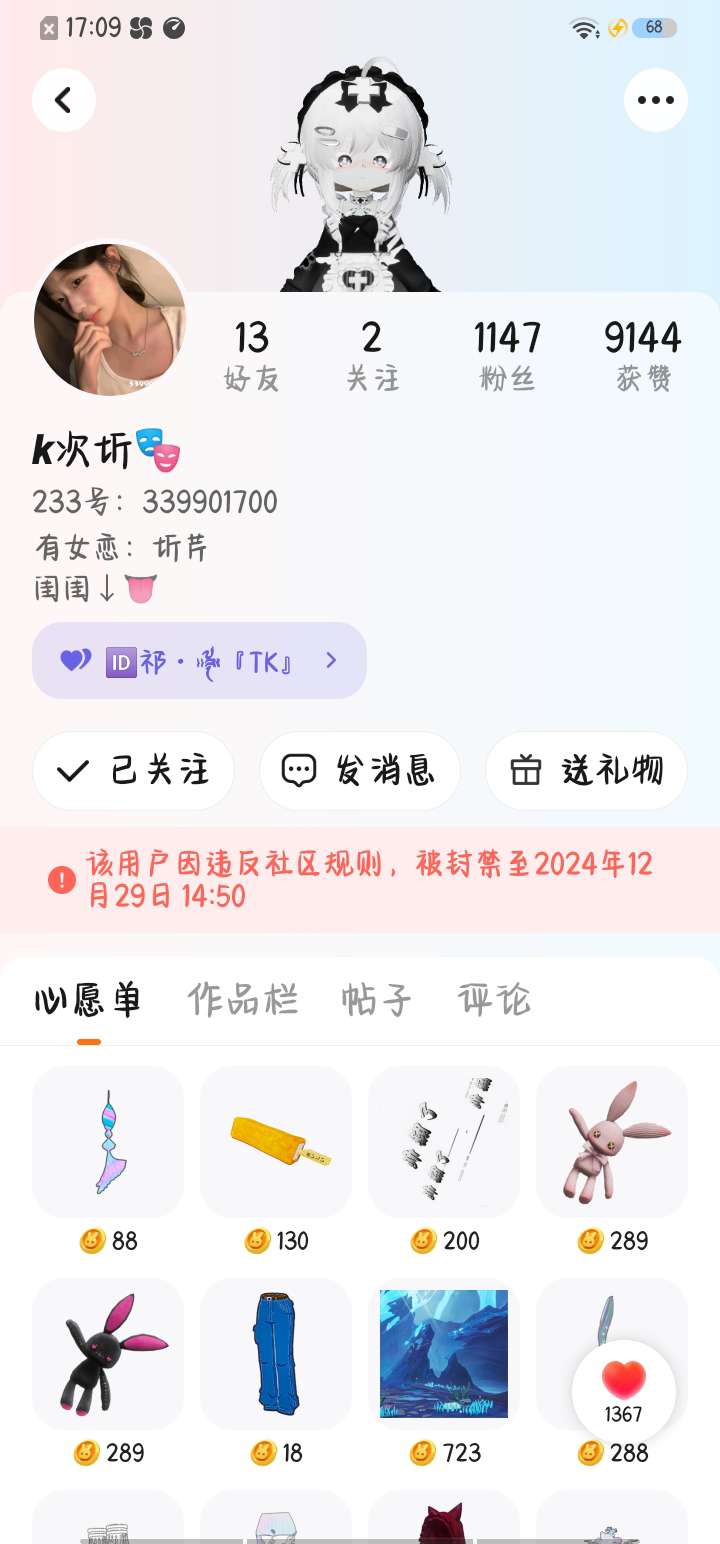Go back using the arrow icon
Screen dimensions: 720x1544
(x=64, y=100)
